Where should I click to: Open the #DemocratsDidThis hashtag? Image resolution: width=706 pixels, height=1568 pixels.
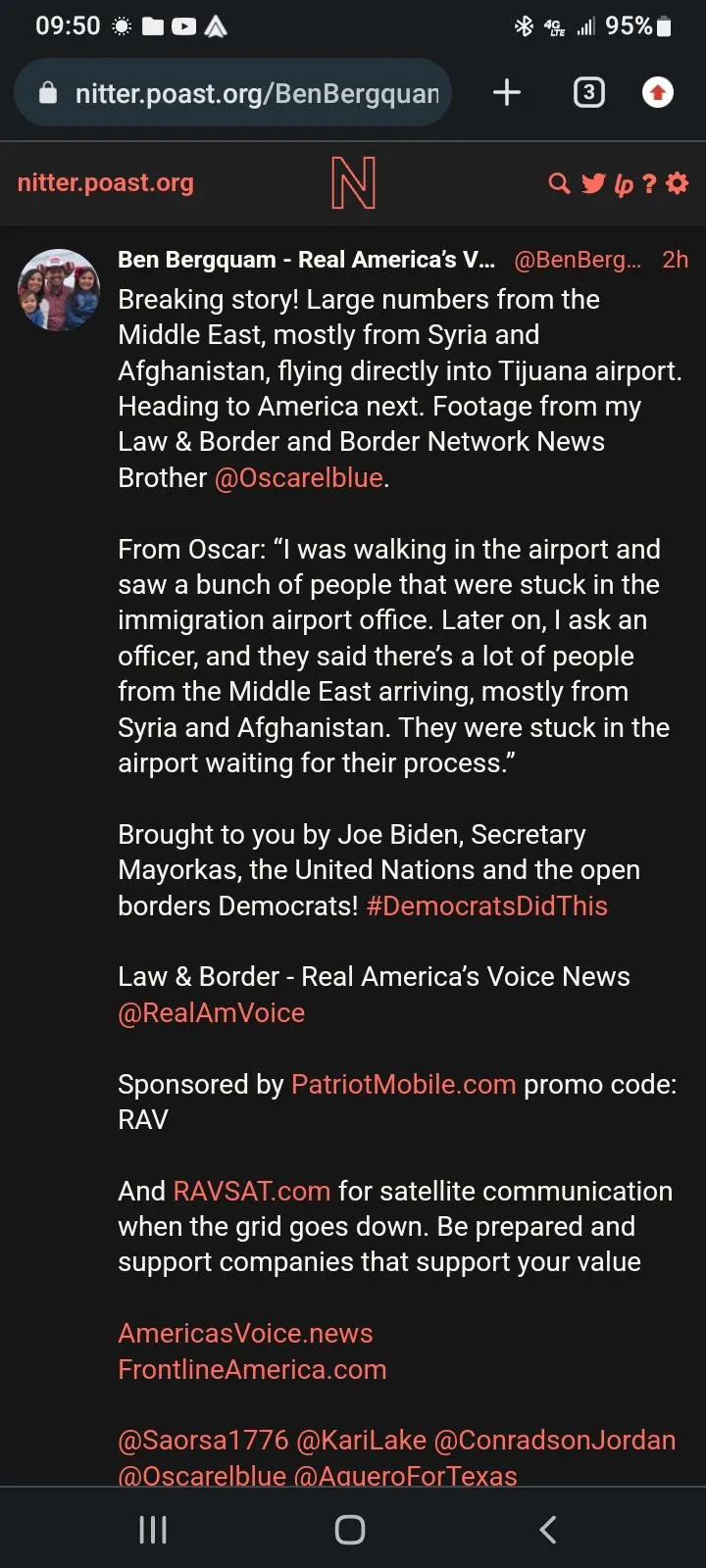tap(486, 906)
